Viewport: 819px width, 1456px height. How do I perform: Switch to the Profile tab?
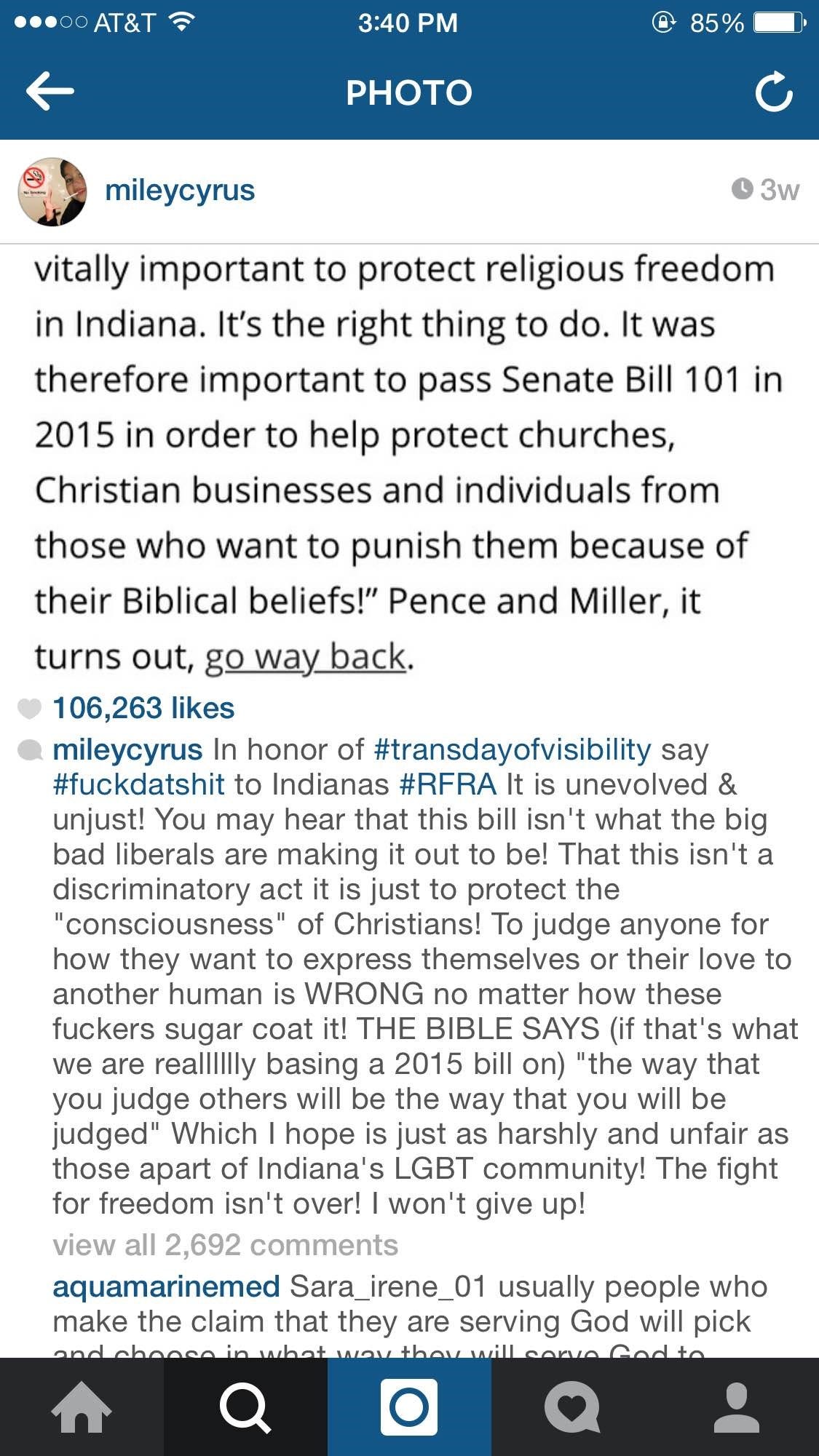[737, 1407]
